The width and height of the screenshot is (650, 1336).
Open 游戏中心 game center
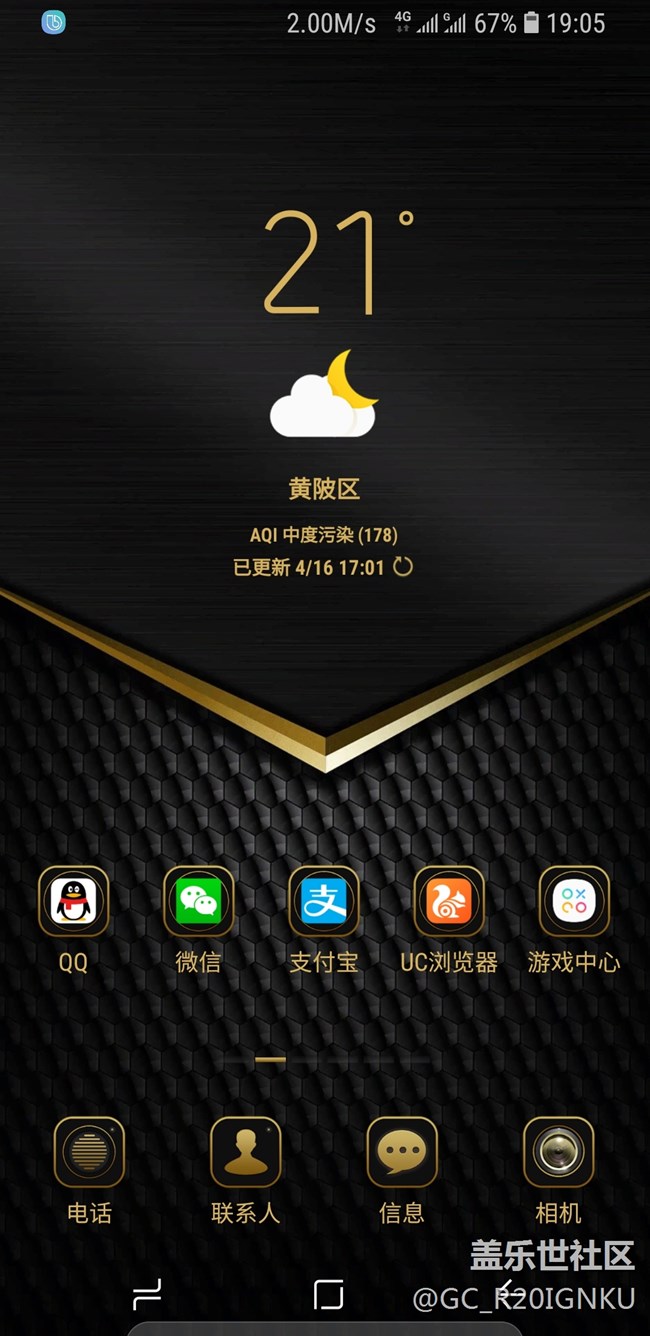coord(574,901)
